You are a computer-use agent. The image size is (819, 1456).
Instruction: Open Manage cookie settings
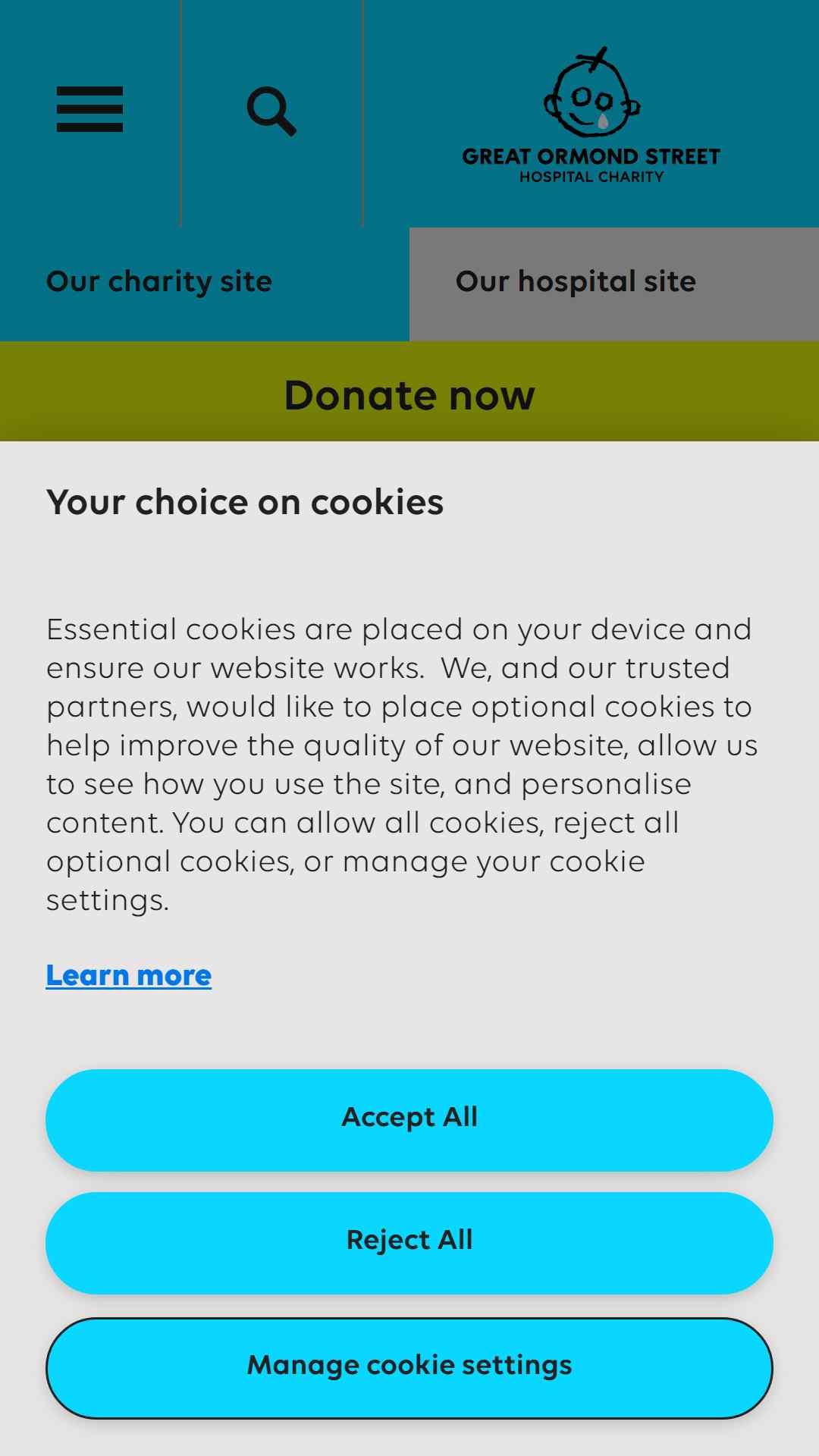(x=409, y=1368)
